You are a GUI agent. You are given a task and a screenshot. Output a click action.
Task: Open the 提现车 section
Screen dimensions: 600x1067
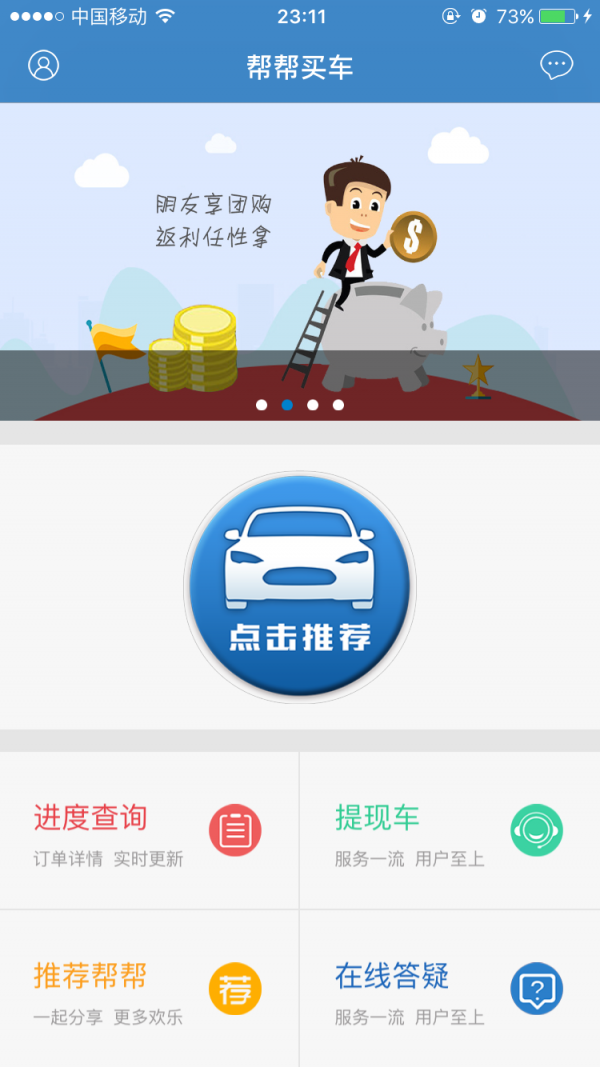click(x=450, y=831)
